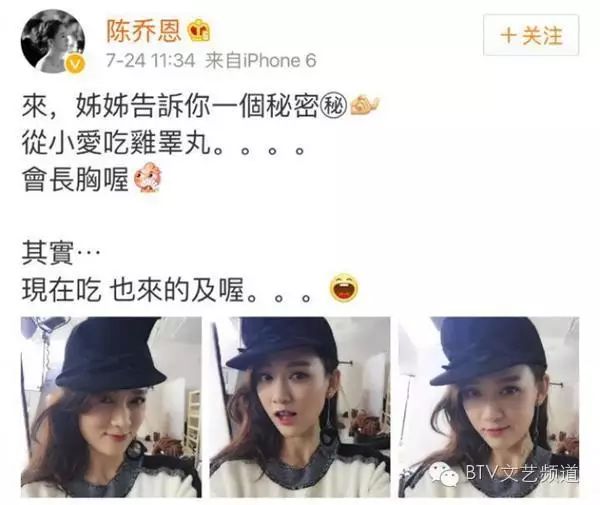Open 陈乔恩's profile avatar
The image size is (600, 505).
click(x=54, y=41)
